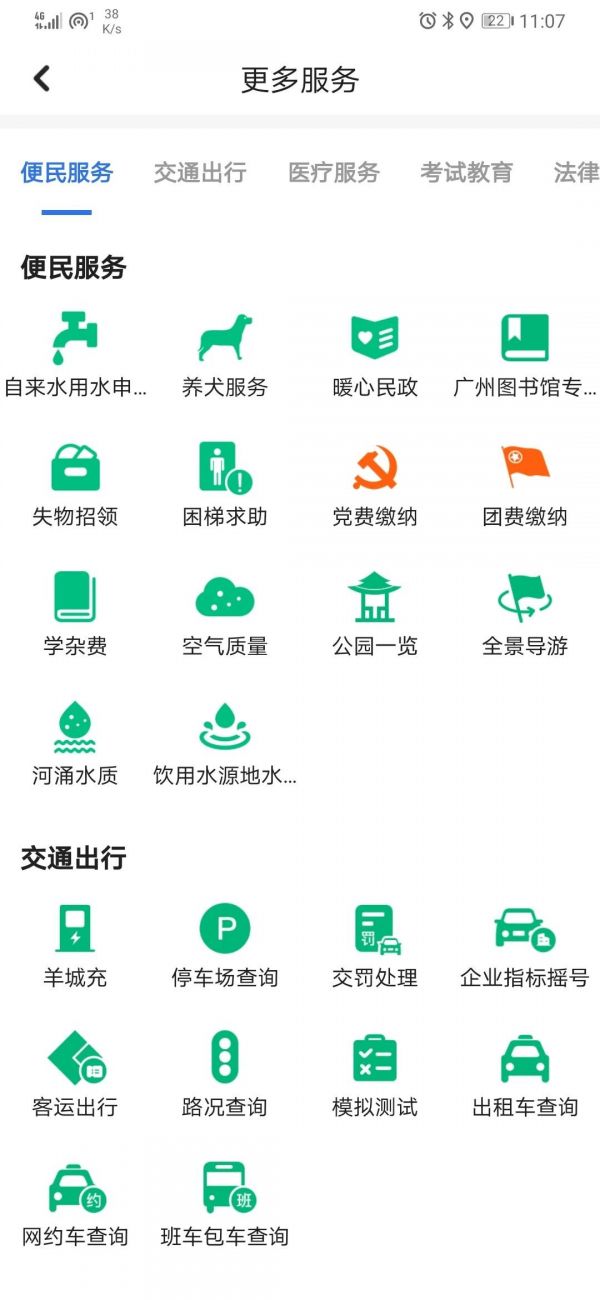Viewport: 600px width, 1300px height.
Task: Open 出租车查询 taxi lookup
Action: click(525, 1073)
